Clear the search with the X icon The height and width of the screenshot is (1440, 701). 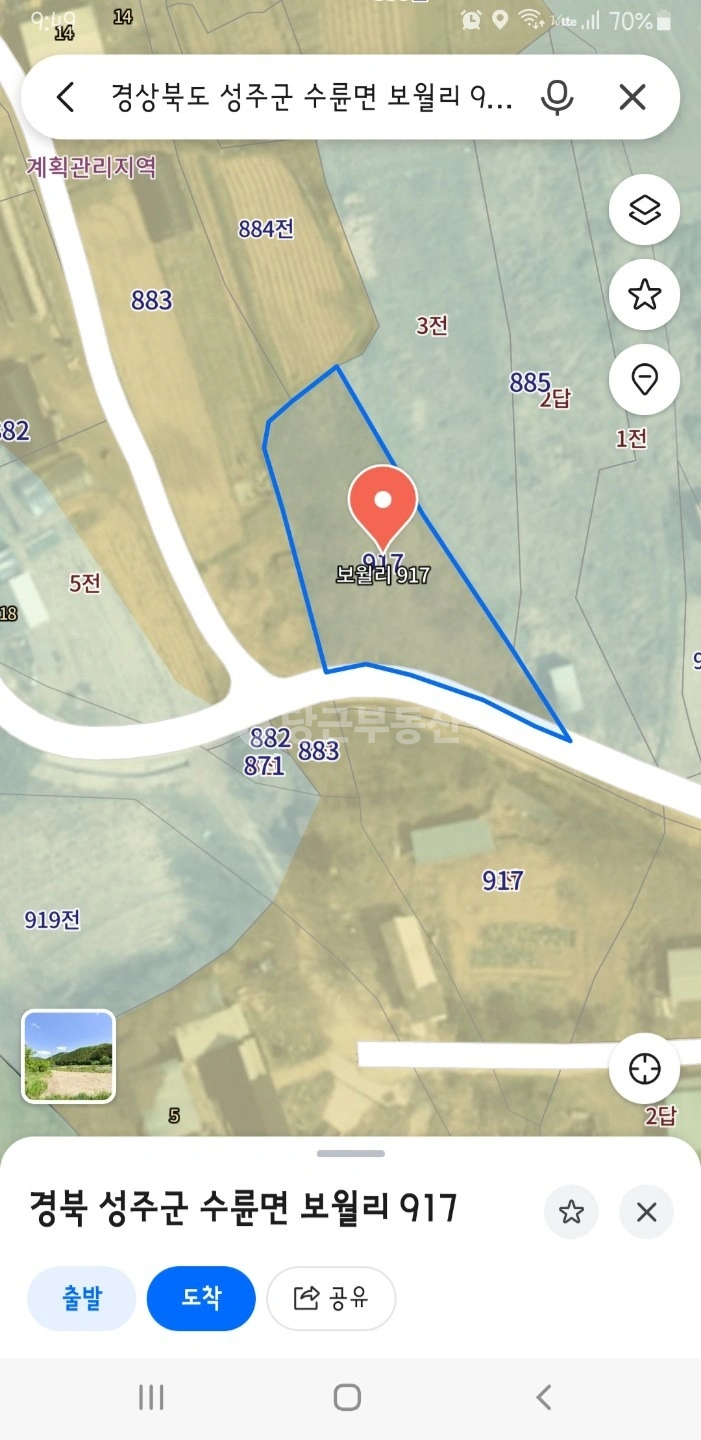click(x=632, y=97)
